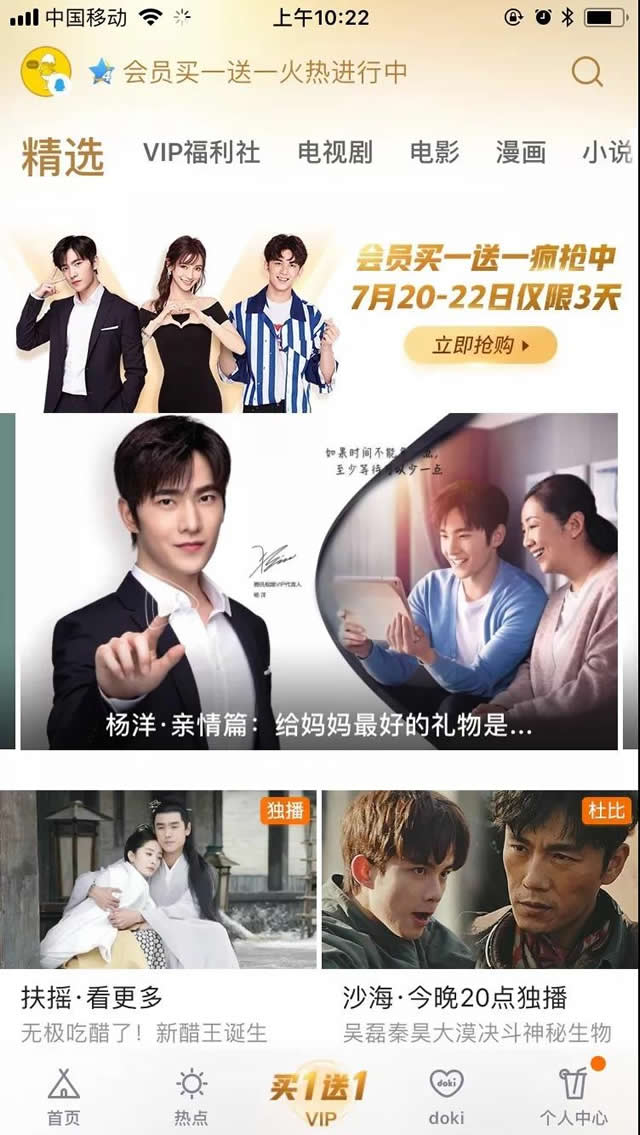Open the doki bottom tab
The width and height of the screenshot is (640, 1135).
446,1096
